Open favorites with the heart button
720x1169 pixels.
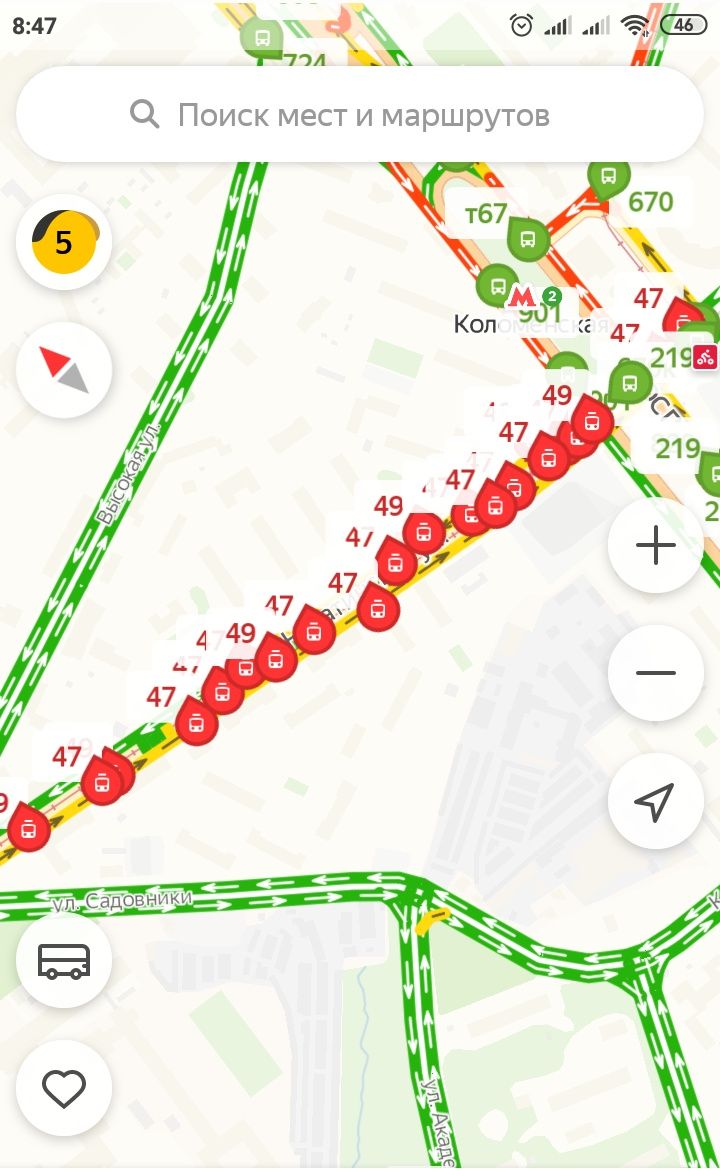[64, 1088]
